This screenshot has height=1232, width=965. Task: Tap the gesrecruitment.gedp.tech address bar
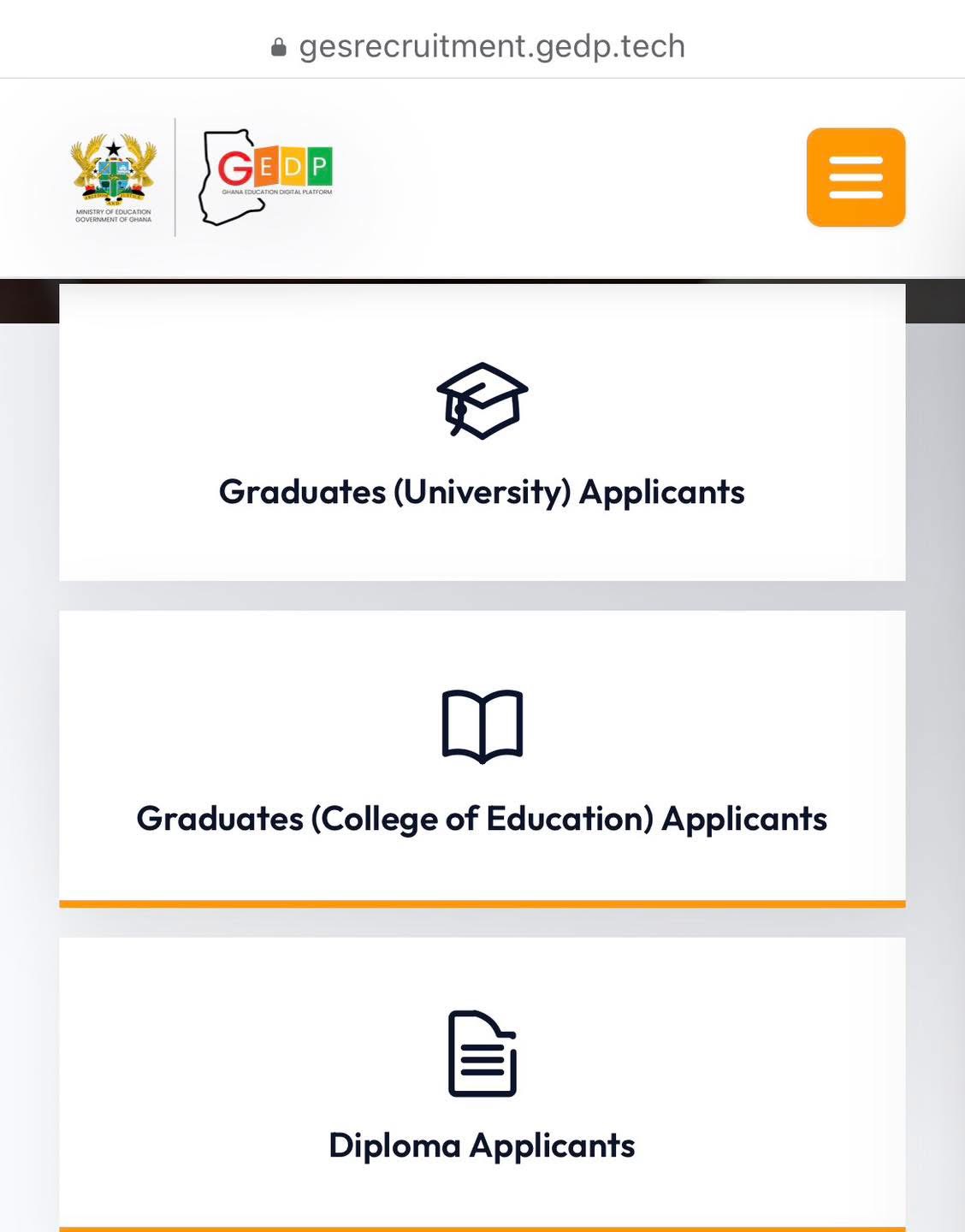tap(491, 46)
